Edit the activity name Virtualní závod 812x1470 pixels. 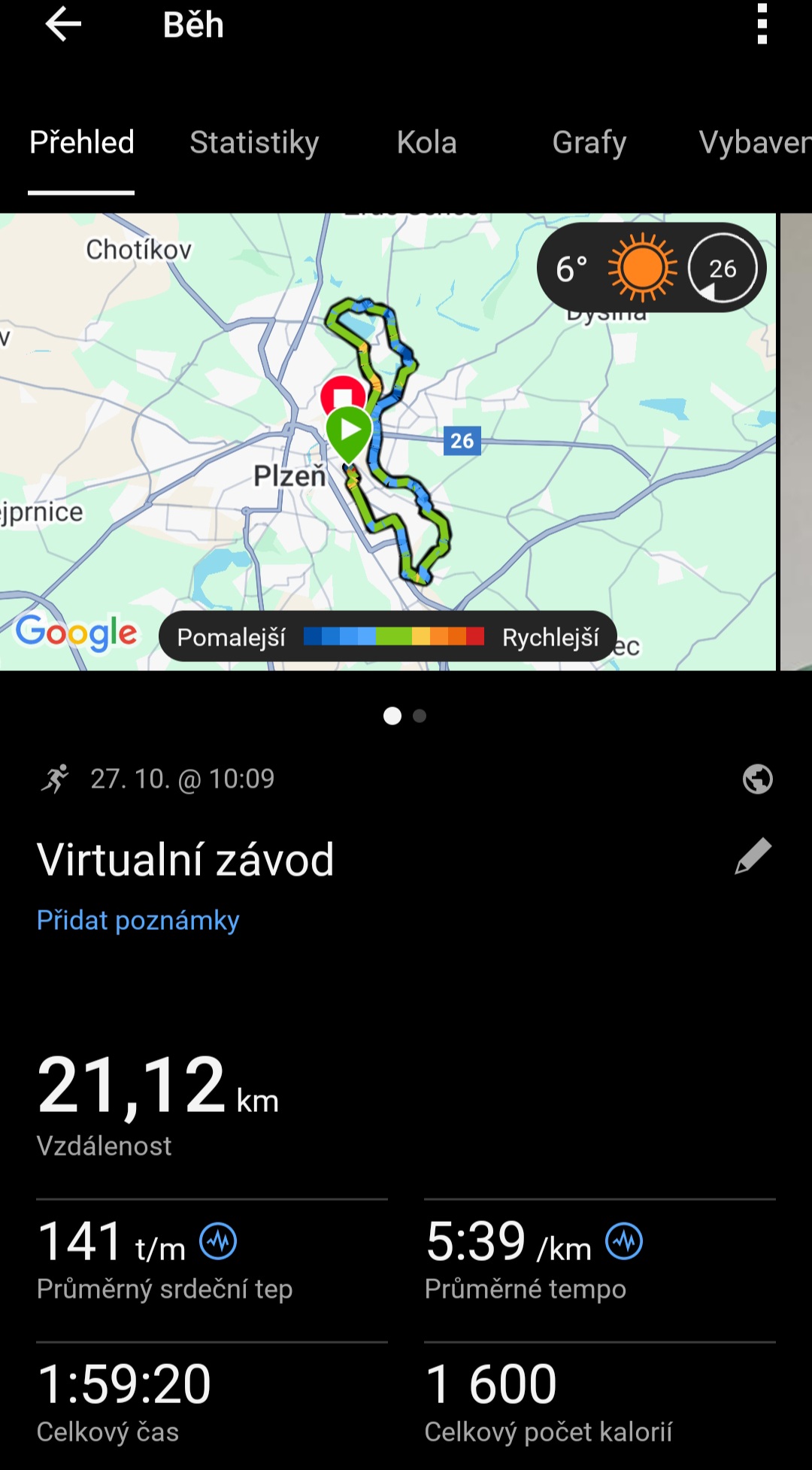click(753, 857)
